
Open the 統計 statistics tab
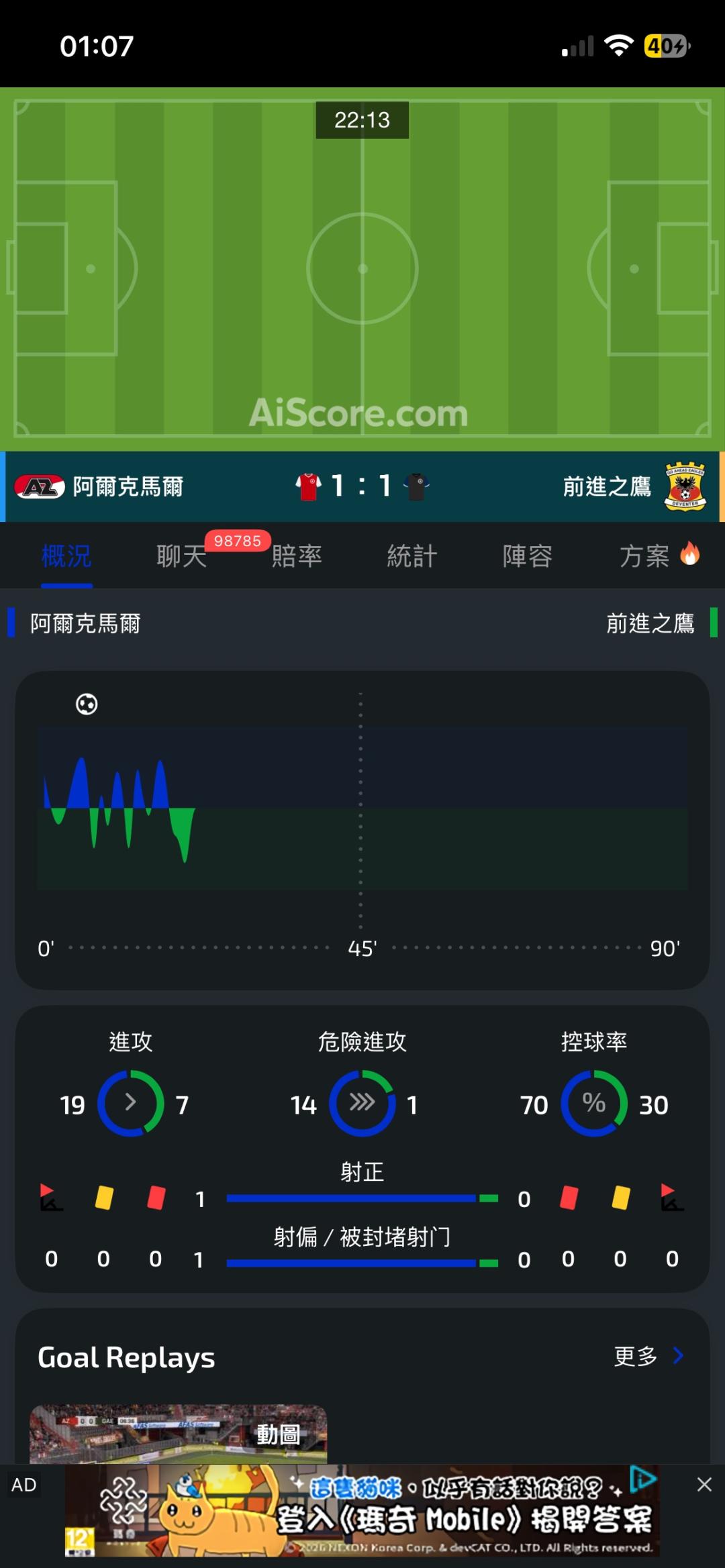tap(412, 556)
